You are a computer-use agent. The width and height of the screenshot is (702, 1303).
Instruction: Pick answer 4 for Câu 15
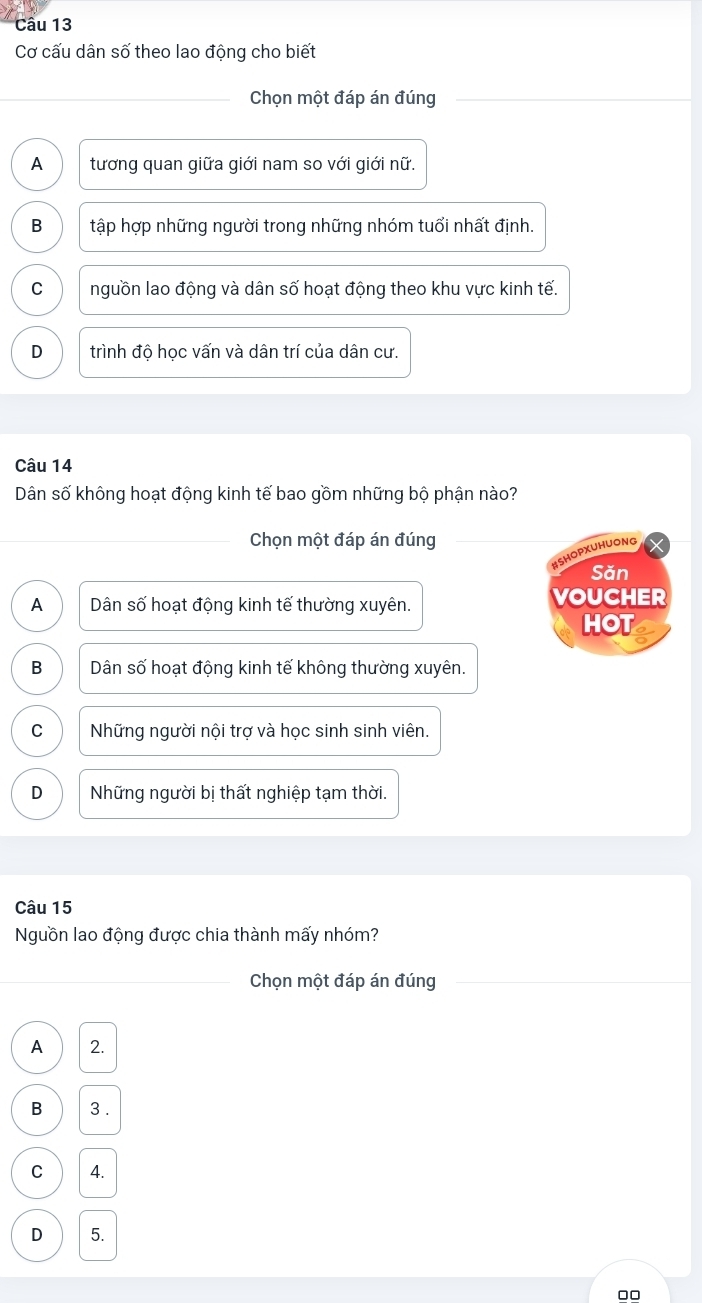pyautogui.click(x=97, y=1173)
